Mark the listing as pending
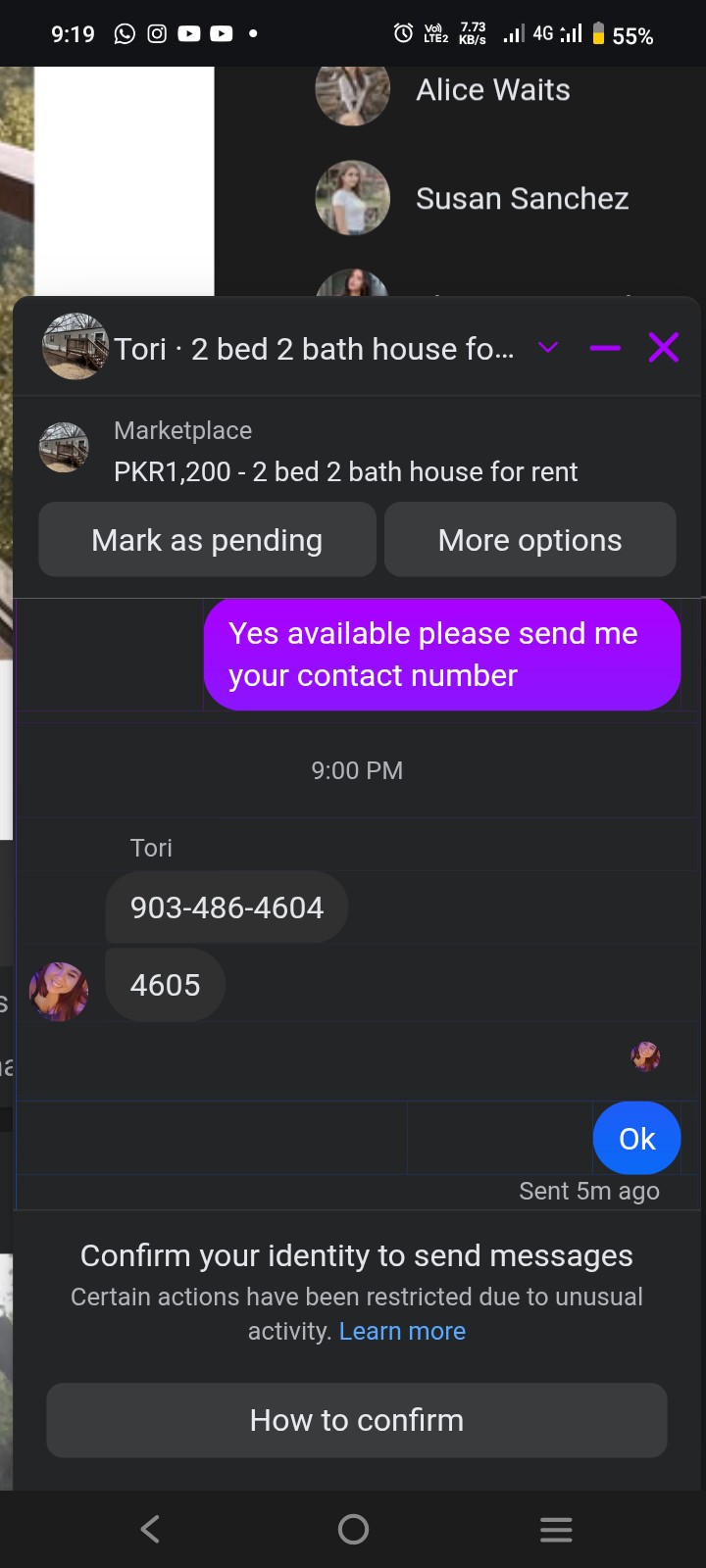Viewport: 706px width, 1568px height. (x=207, y=540)
